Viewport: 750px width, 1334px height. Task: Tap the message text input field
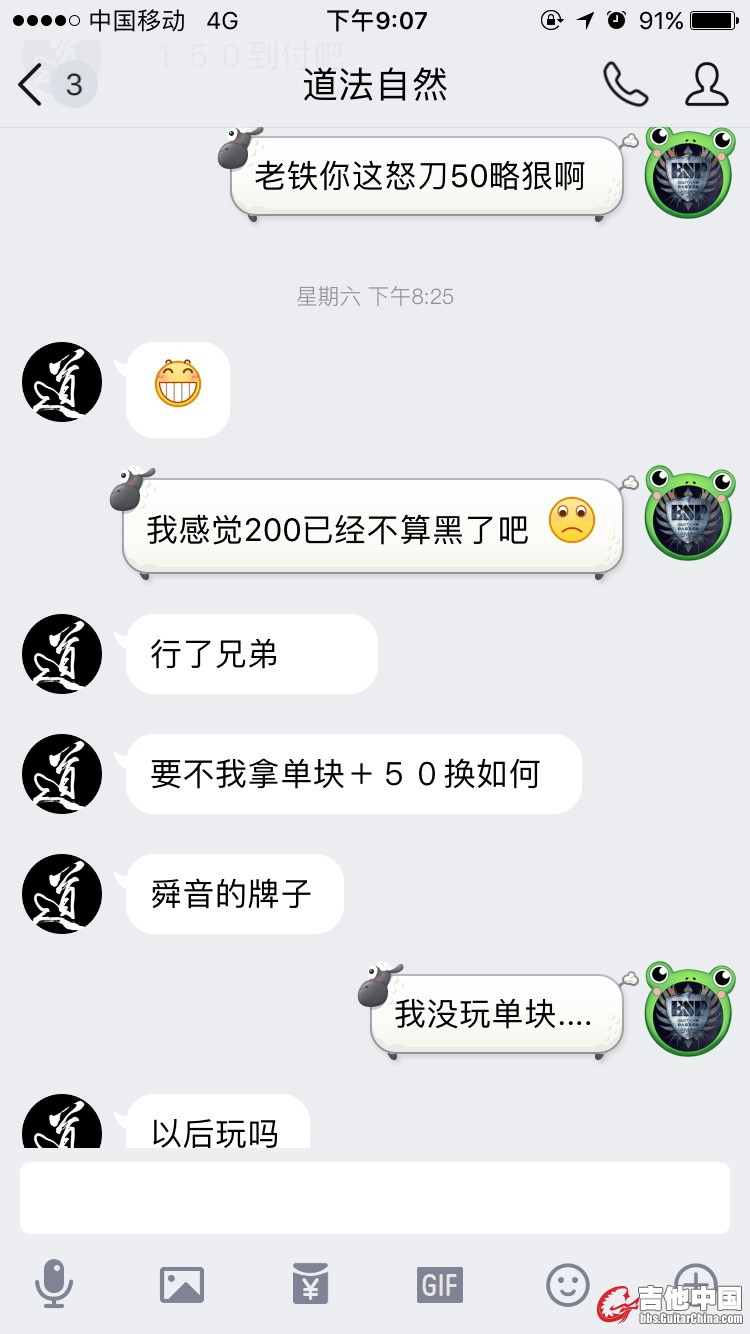point(375,1198)
